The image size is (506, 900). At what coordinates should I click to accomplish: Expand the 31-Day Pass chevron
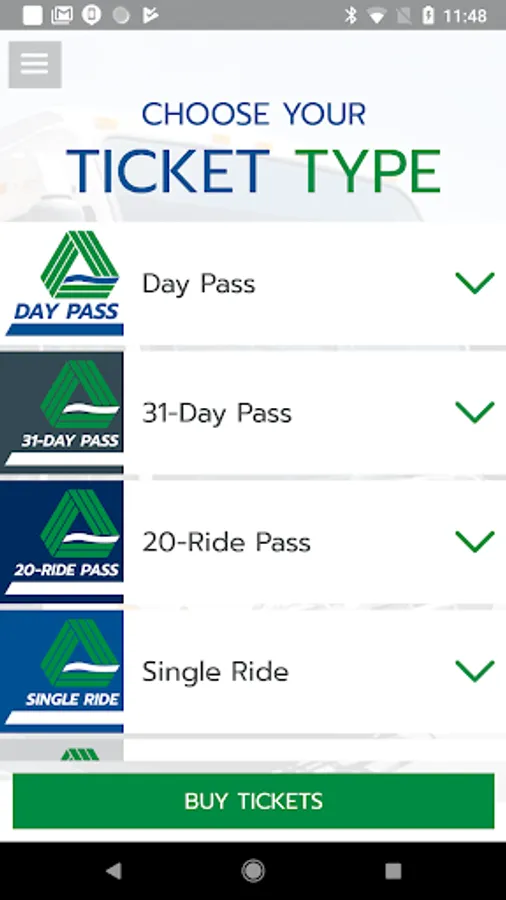pos(474,412)
